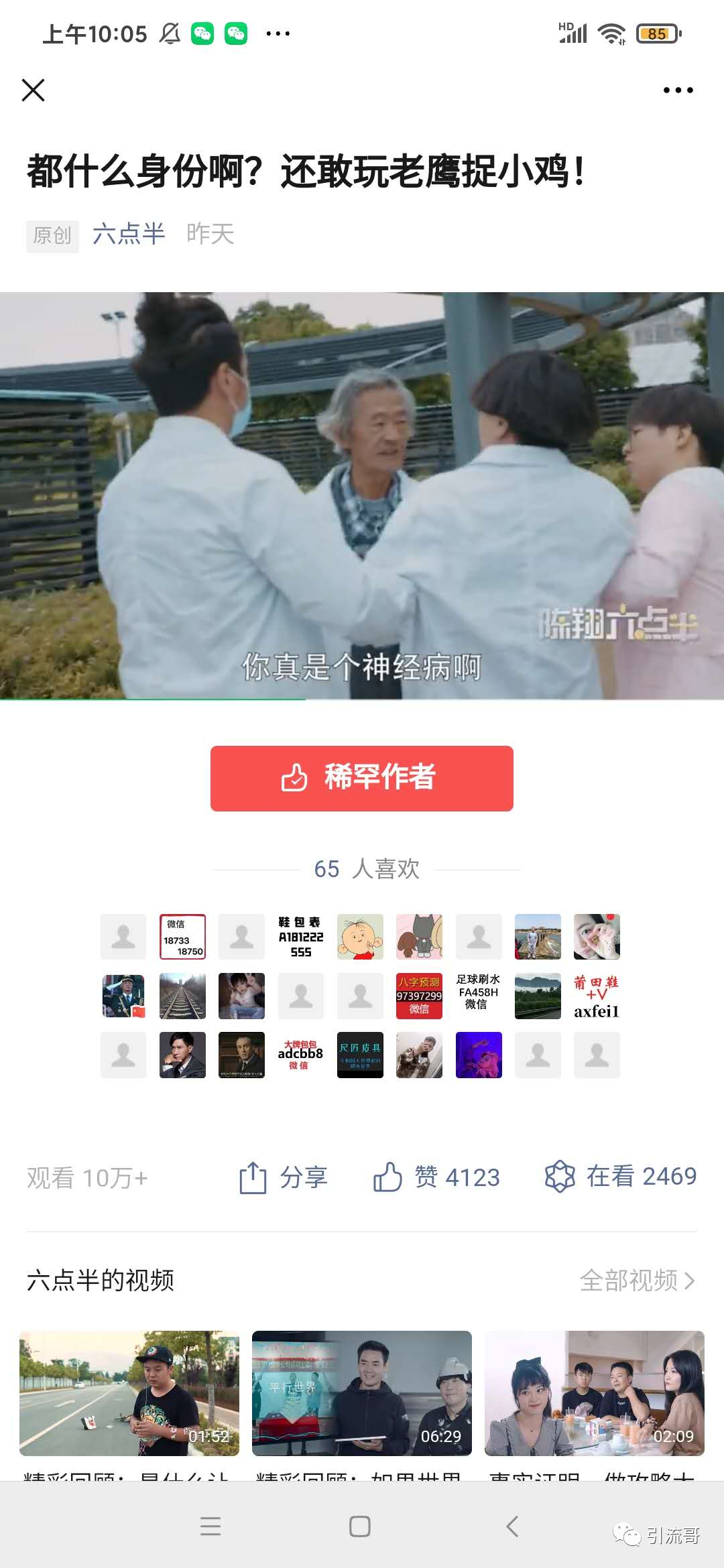The height and width of the screenshot is (1568, 724).
Task: Open the axfei1 liker's avatar
Action: click(597, 996)
